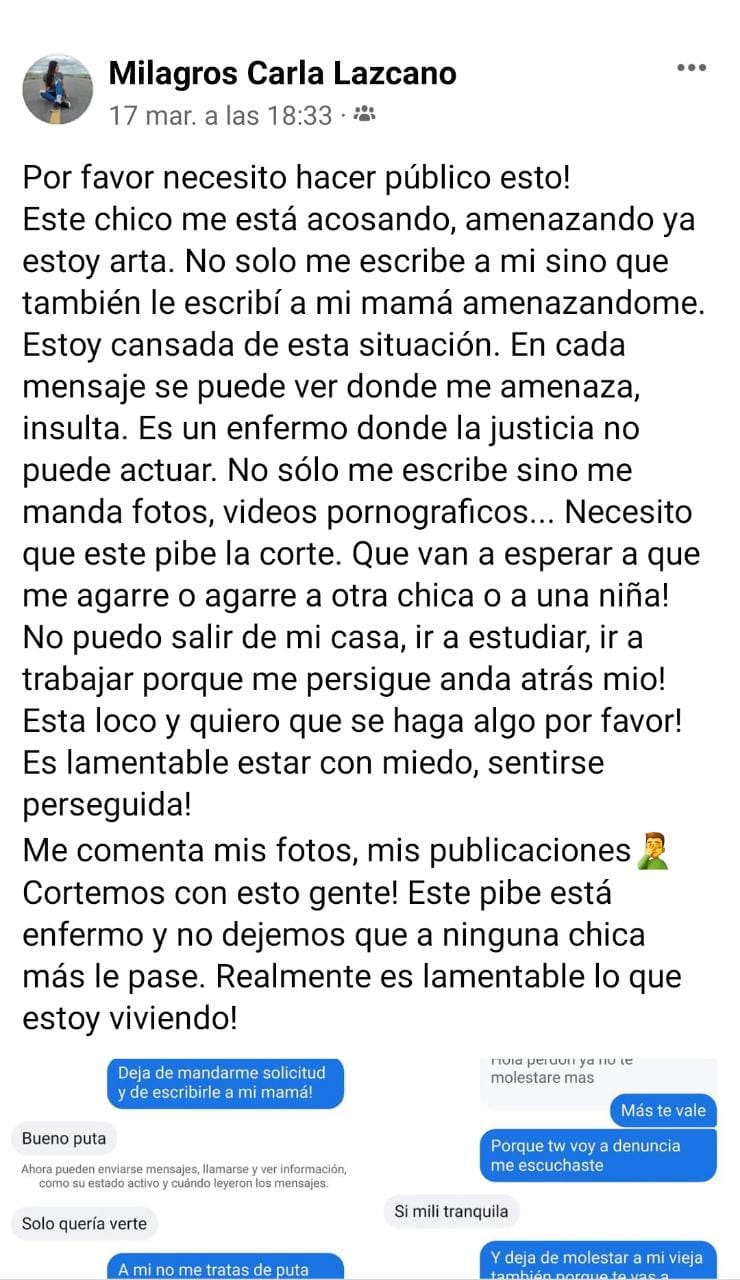The width and height of the screenshot is (740, 1280).
Task: Open the post's three-dot overflow menu
Action: click(691, 68)
